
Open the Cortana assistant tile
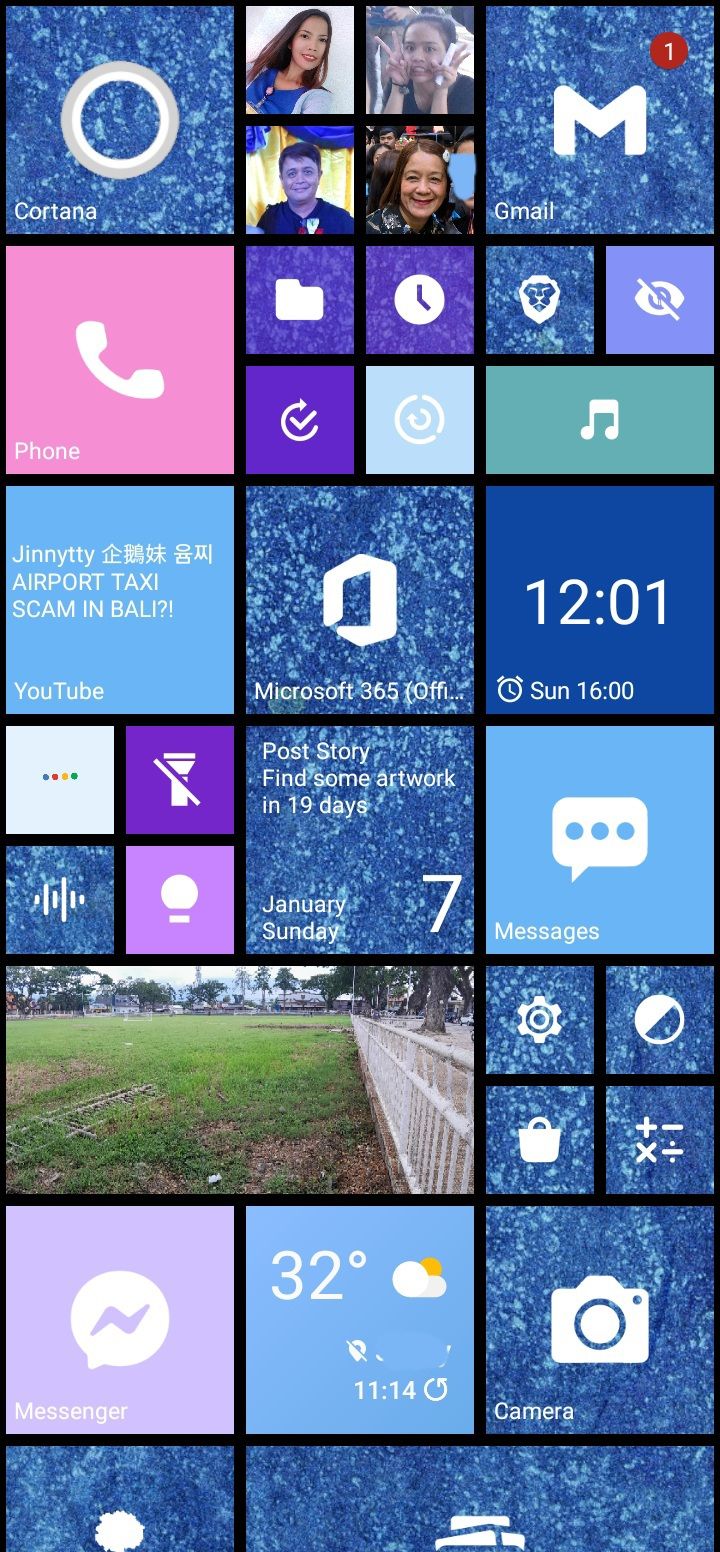tap(120, 120)
